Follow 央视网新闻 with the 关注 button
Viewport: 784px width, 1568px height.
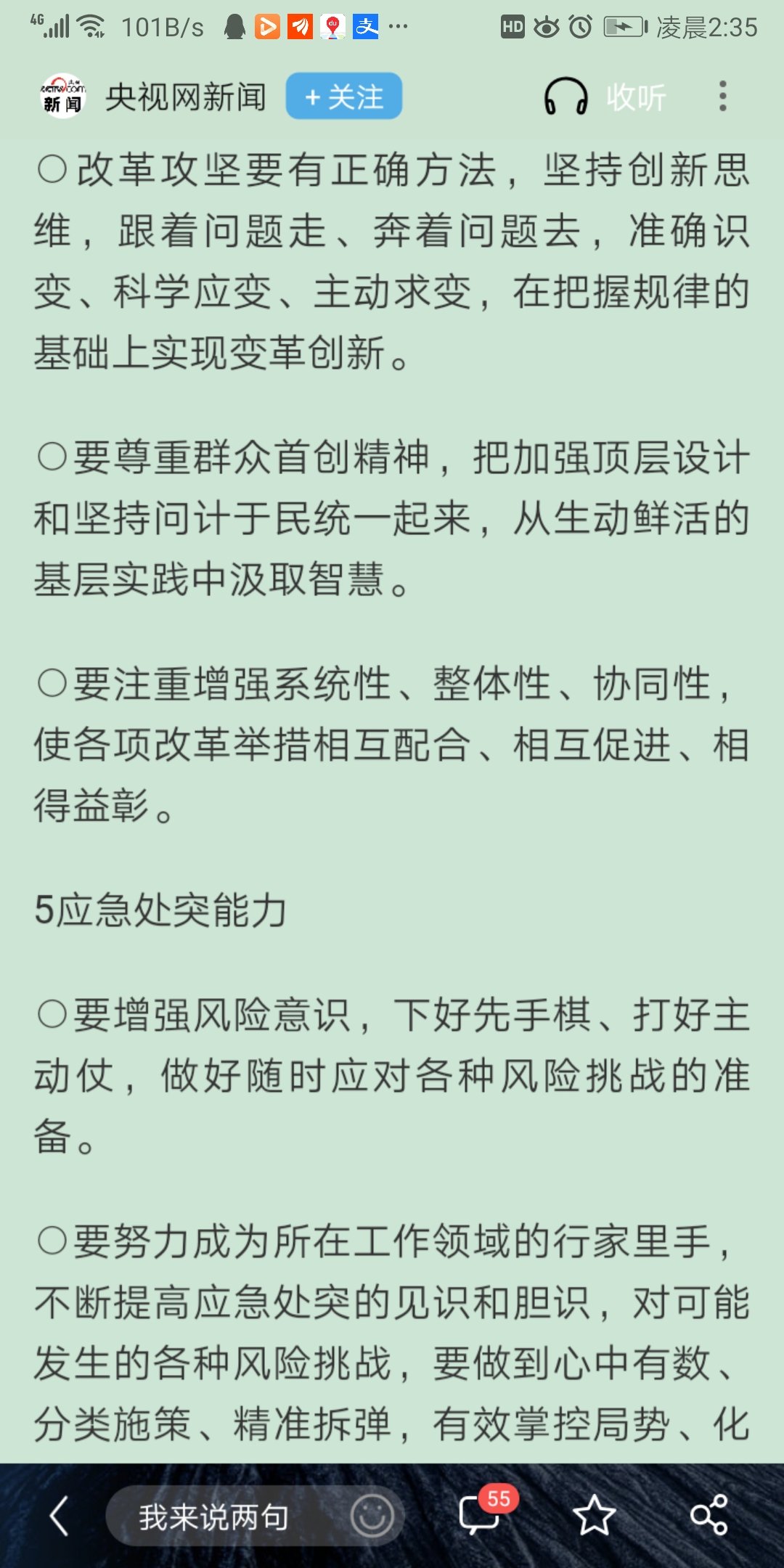tap(343, 96)
